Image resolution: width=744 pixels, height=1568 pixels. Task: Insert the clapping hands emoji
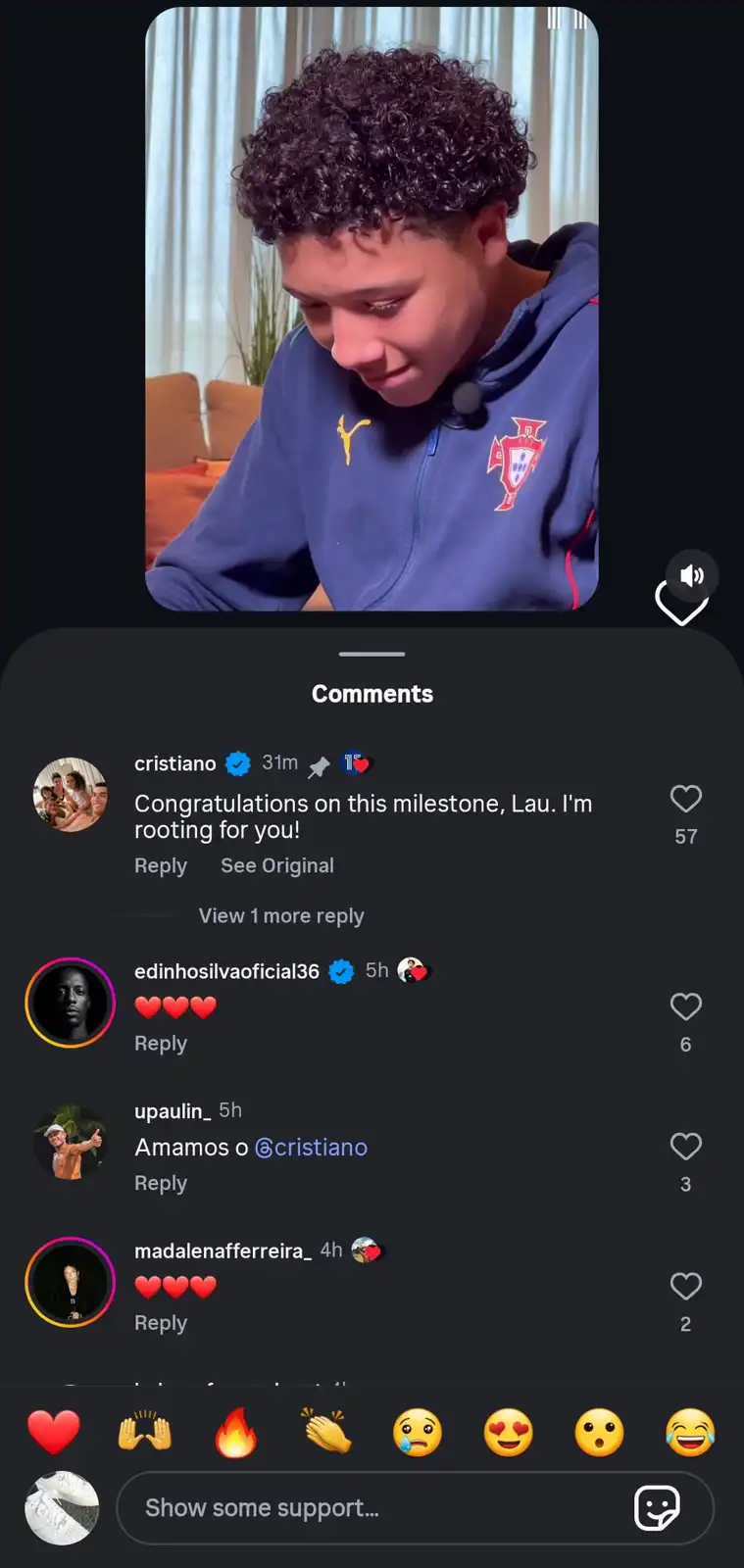pos(326,1433)
